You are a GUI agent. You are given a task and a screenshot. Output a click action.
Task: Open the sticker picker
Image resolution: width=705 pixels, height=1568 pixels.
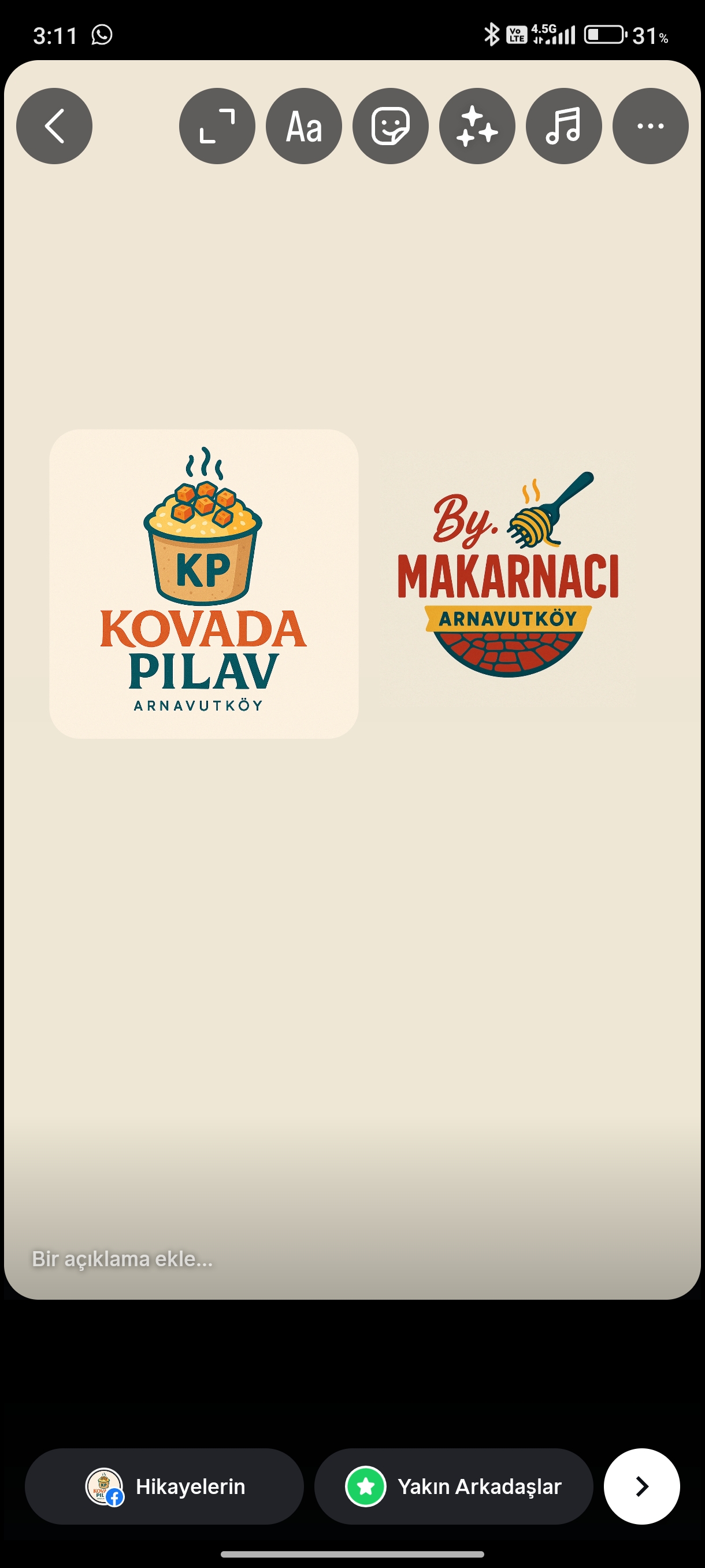[x=391, y=126]
